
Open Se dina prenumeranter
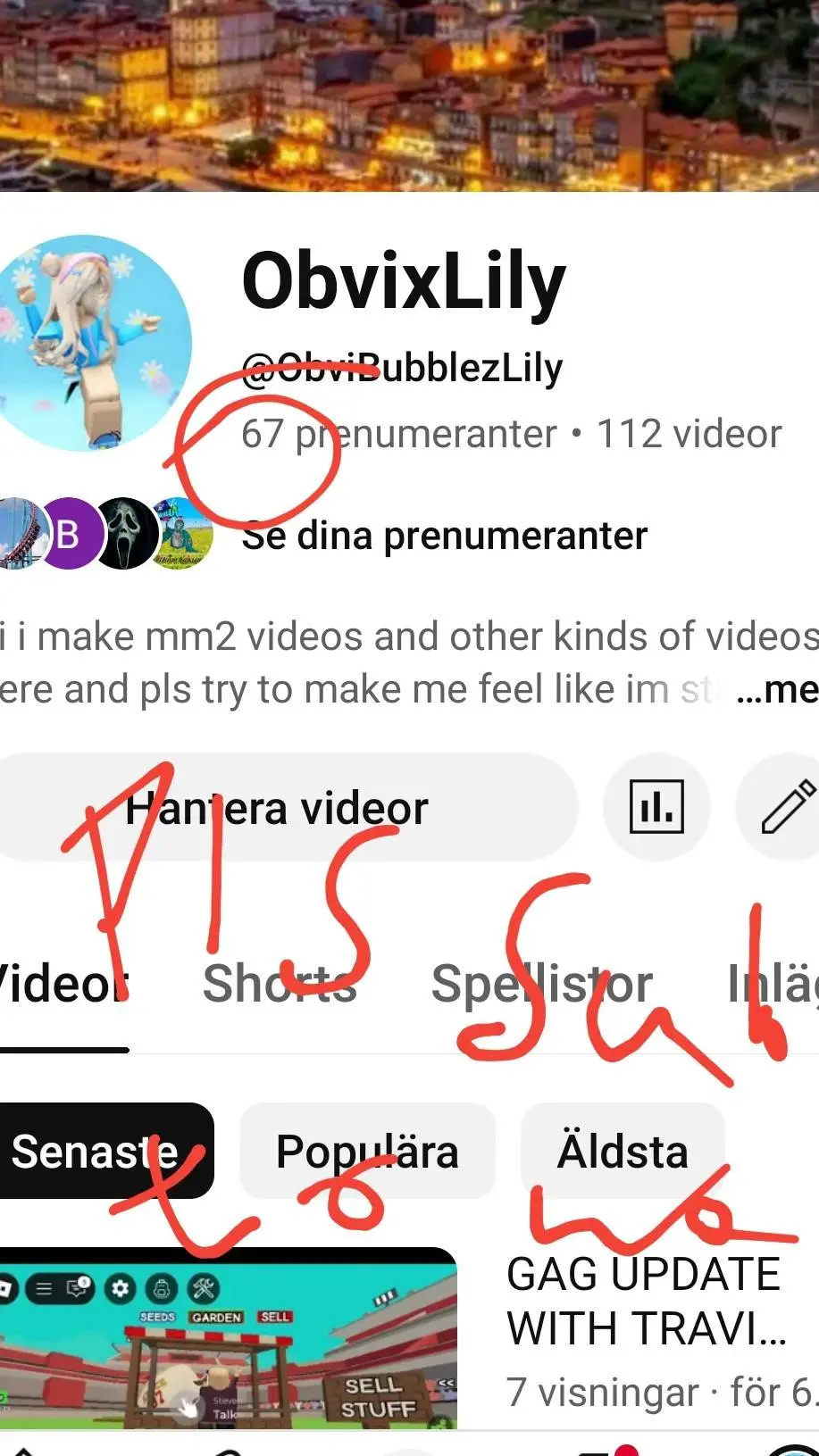(x=444, y=536)
